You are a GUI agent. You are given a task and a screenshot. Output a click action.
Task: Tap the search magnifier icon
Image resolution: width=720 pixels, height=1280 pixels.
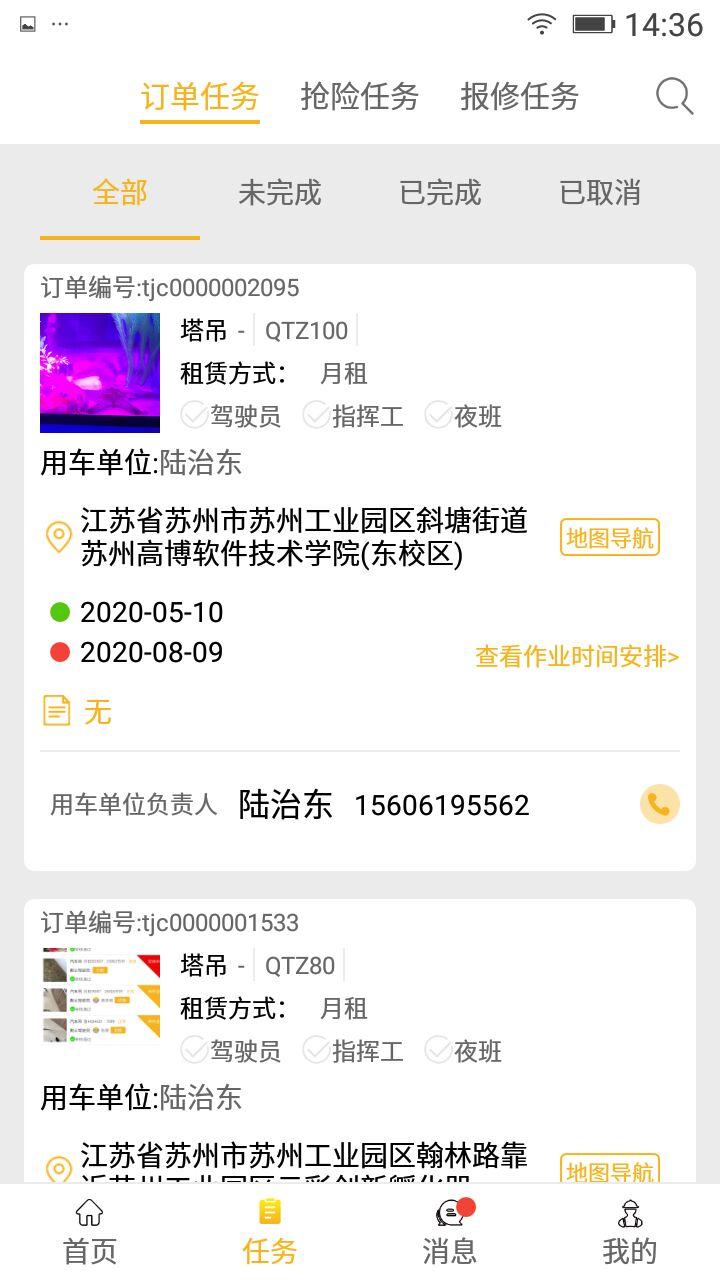674,96
